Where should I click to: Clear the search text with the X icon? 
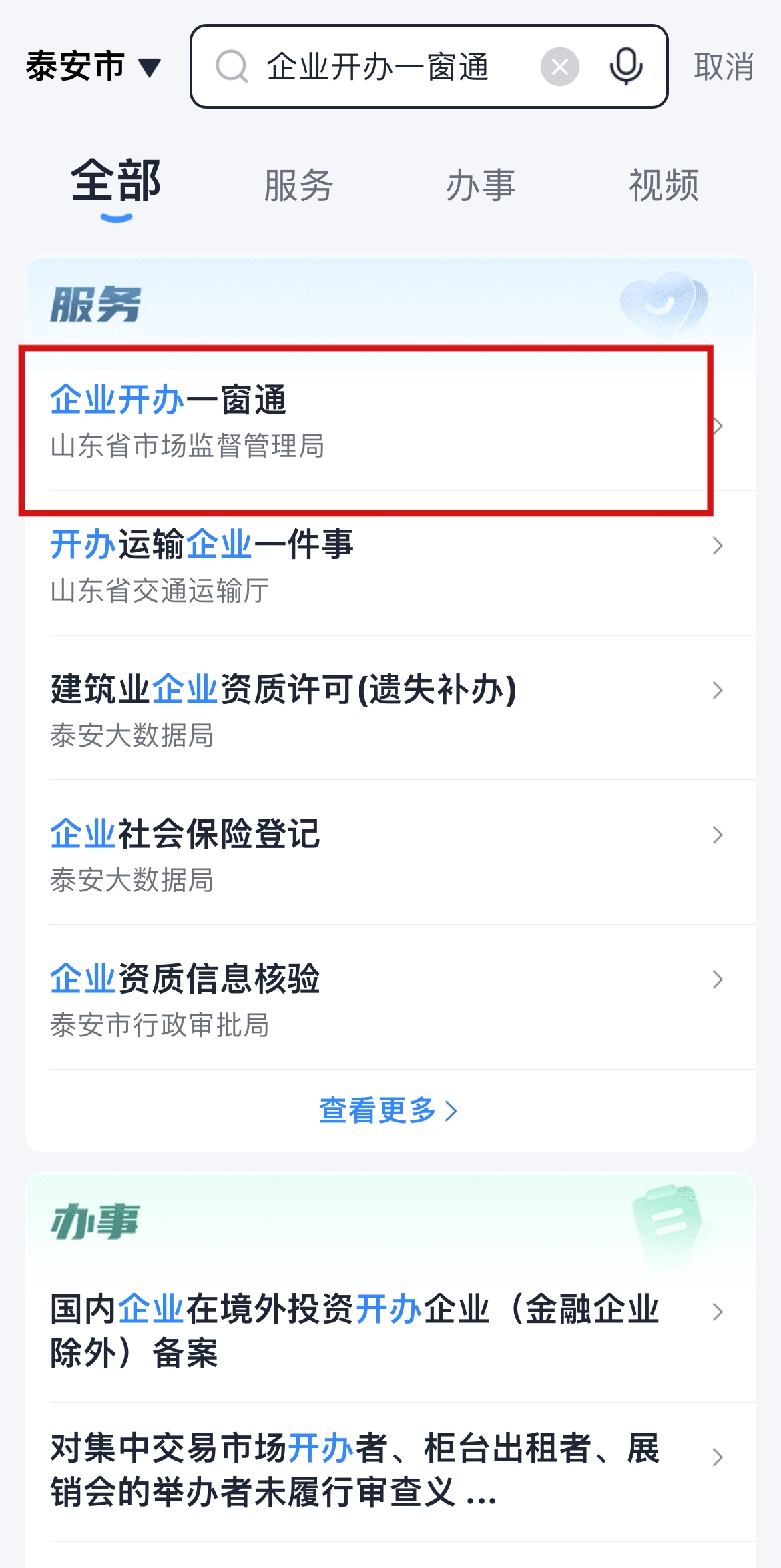[x=559, y=67]
